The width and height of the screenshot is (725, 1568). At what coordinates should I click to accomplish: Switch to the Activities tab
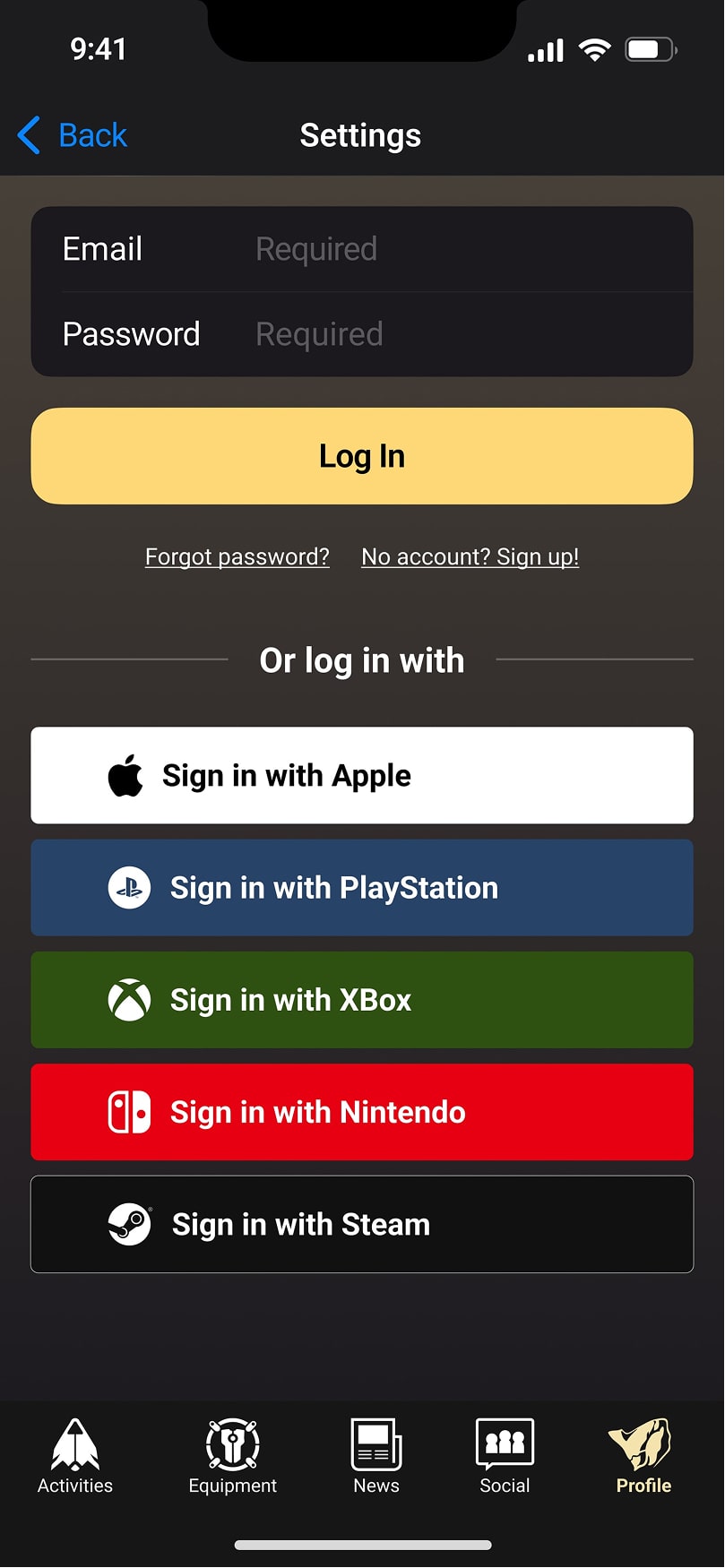pos(75,1456)
